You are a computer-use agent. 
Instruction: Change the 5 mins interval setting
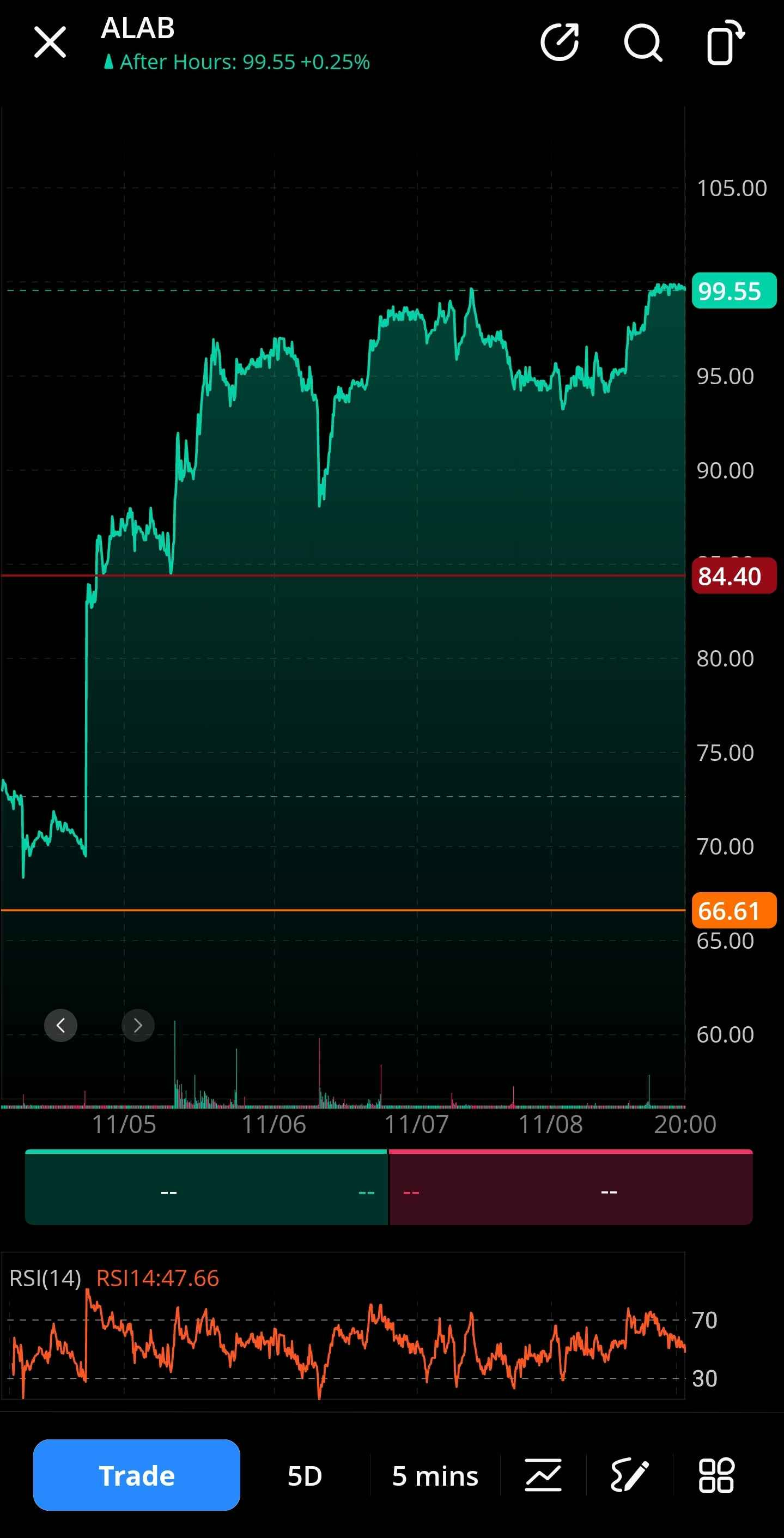click(435, 1476)
